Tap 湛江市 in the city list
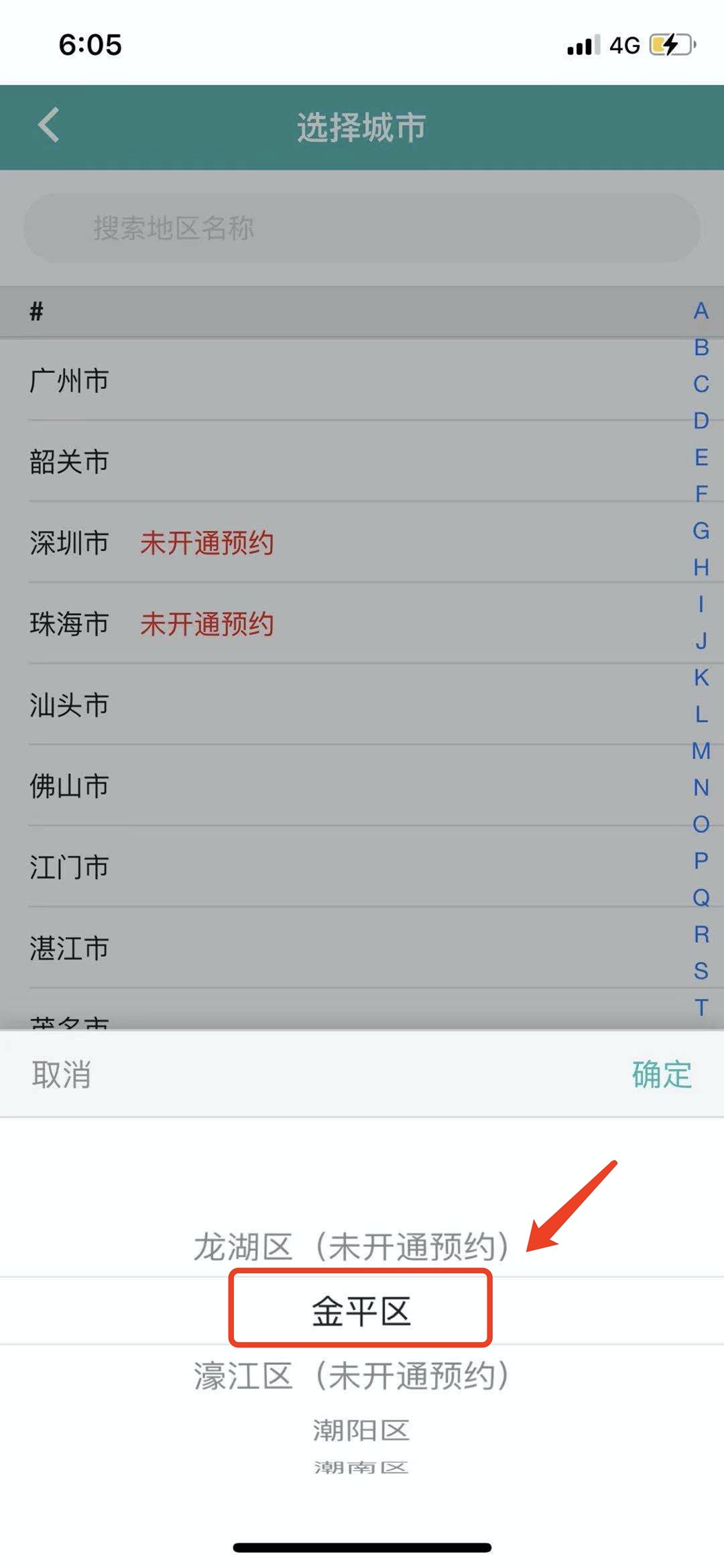This screenshot has height=1568, width=724. tap(70, 949)
